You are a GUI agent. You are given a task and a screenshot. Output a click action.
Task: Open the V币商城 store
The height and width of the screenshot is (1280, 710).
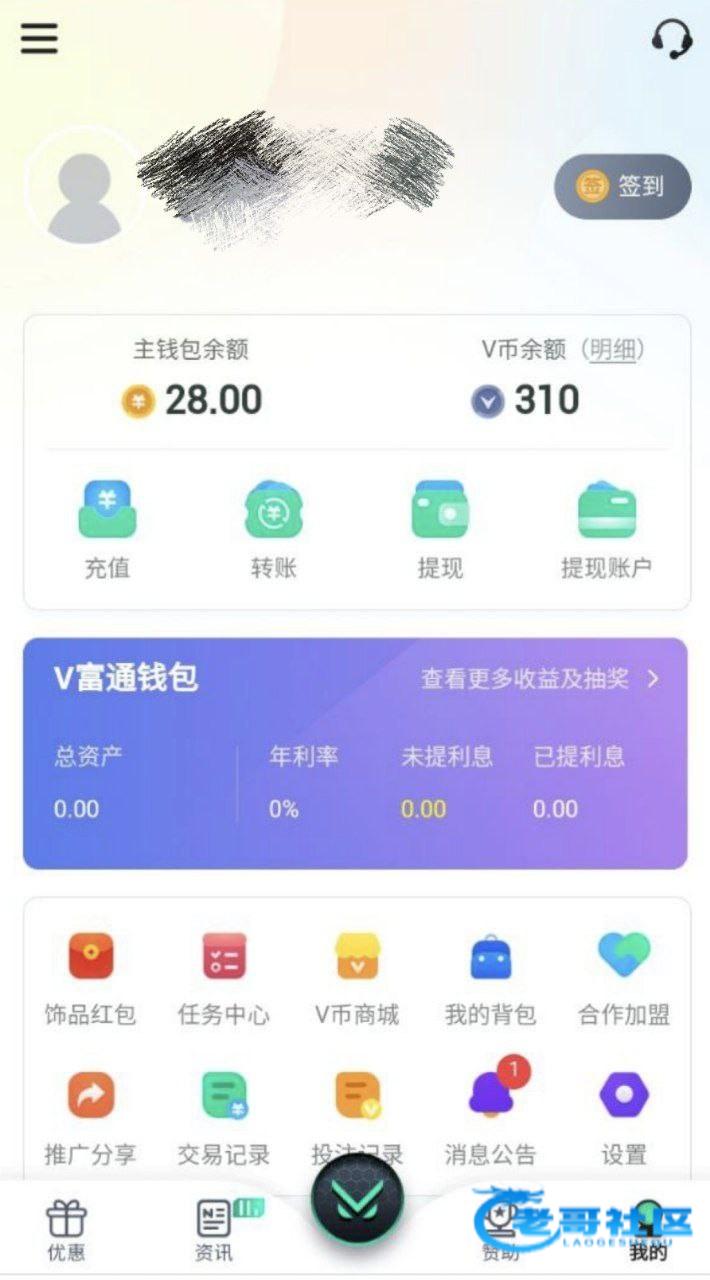point(357,979)
